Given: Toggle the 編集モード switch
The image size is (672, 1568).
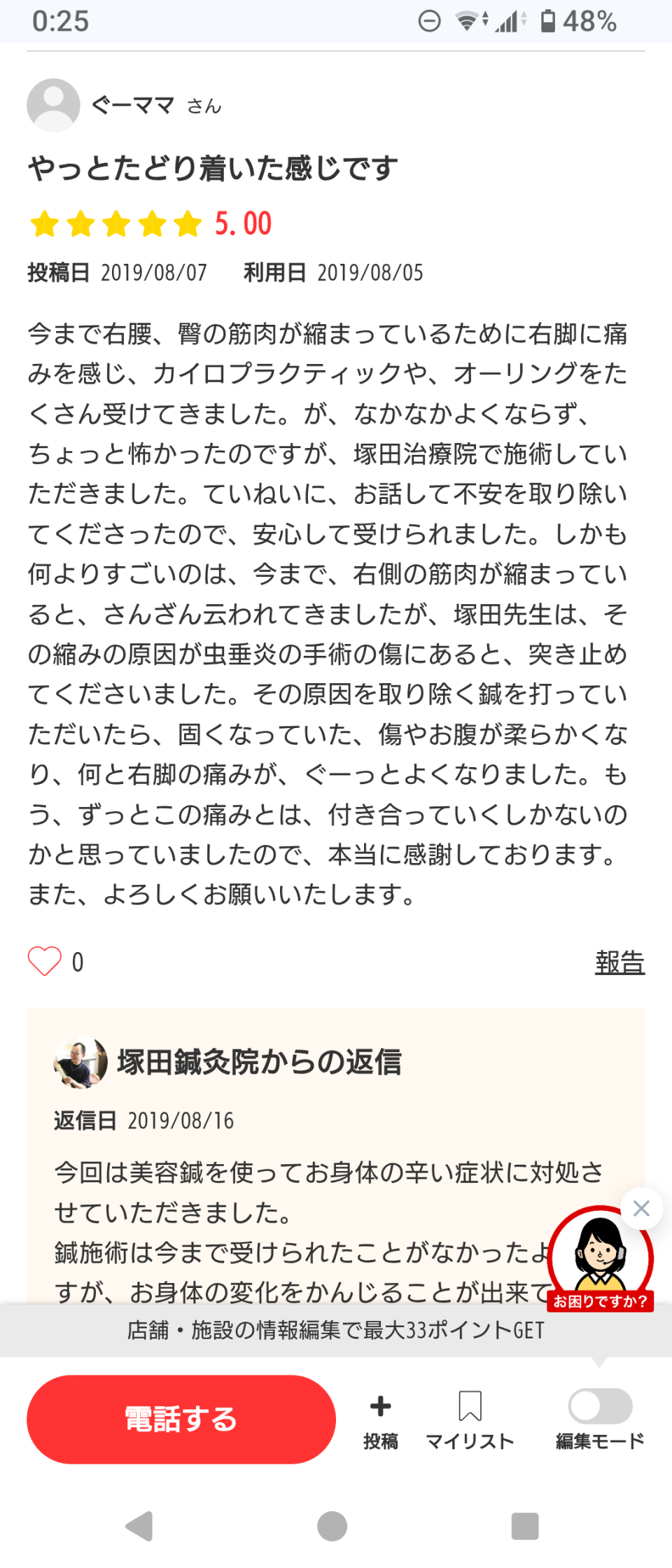Looking at the screenshot, I should (x=600, y=1407).
